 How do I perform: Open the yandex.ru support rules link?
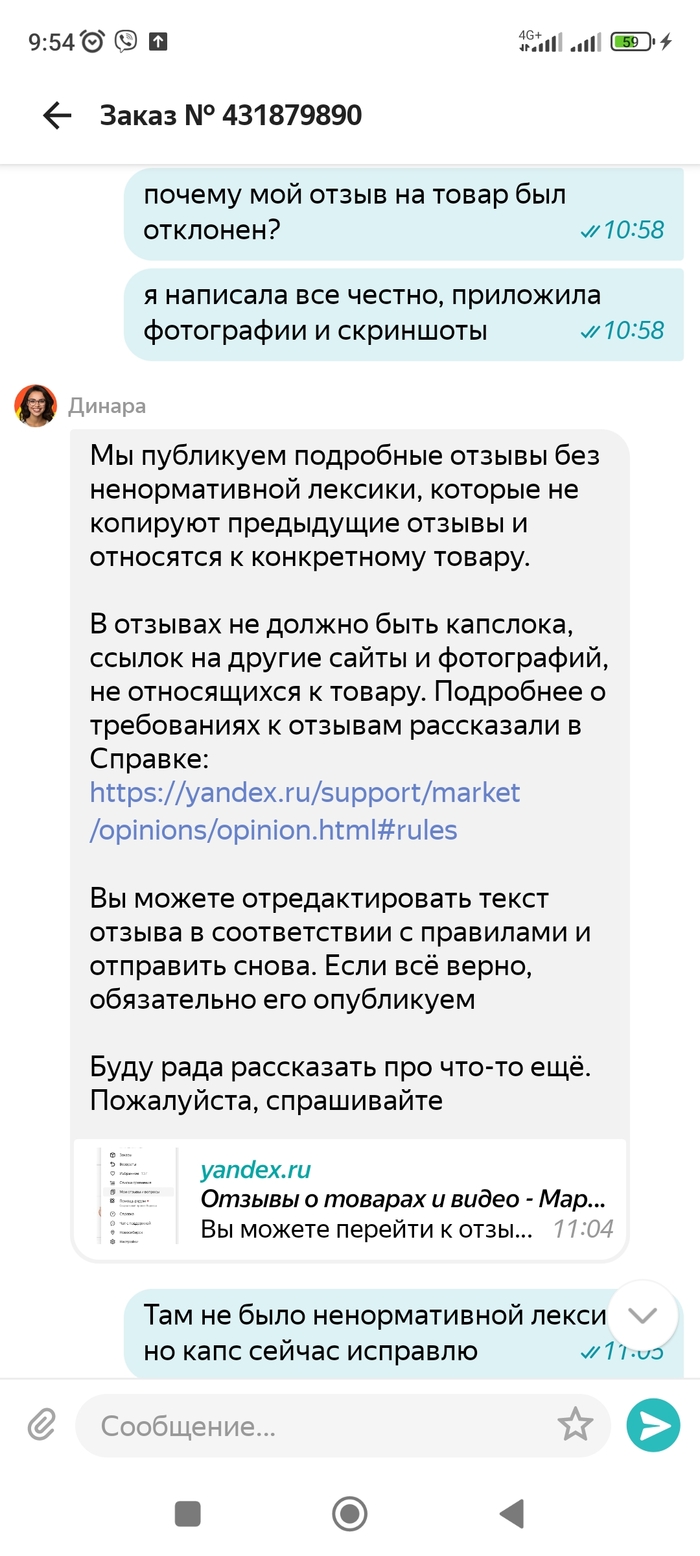pyautogui.click(x=304, y=810)
